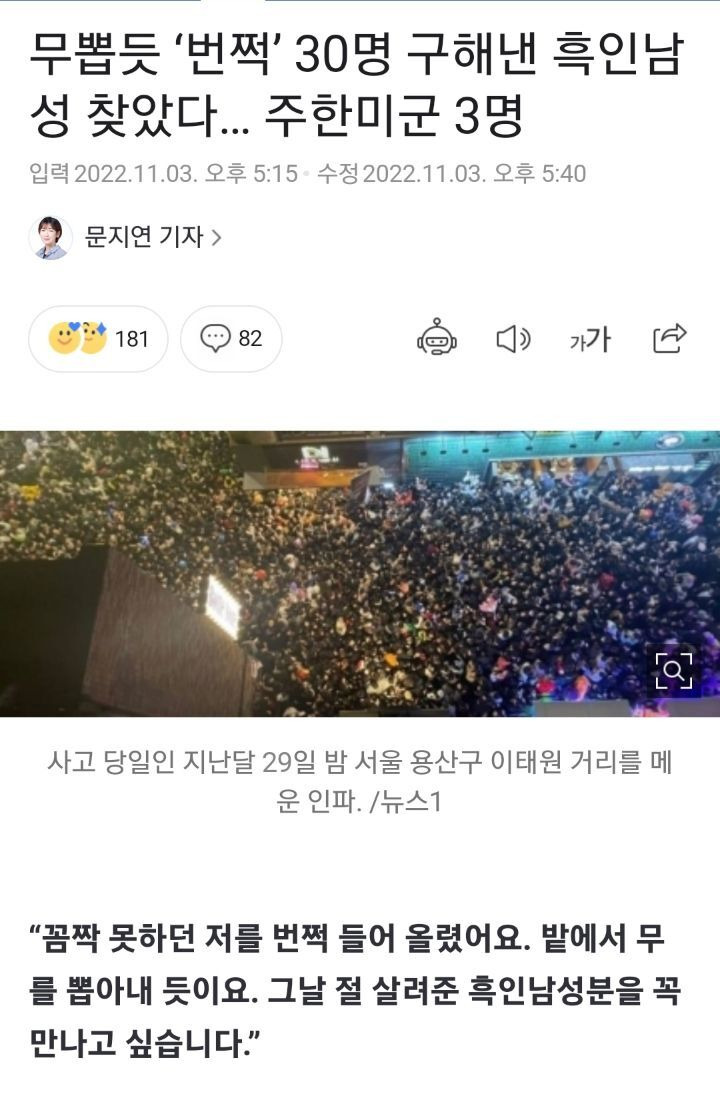
Task: Change font size with 가가 icon
Action: point(589,339)
